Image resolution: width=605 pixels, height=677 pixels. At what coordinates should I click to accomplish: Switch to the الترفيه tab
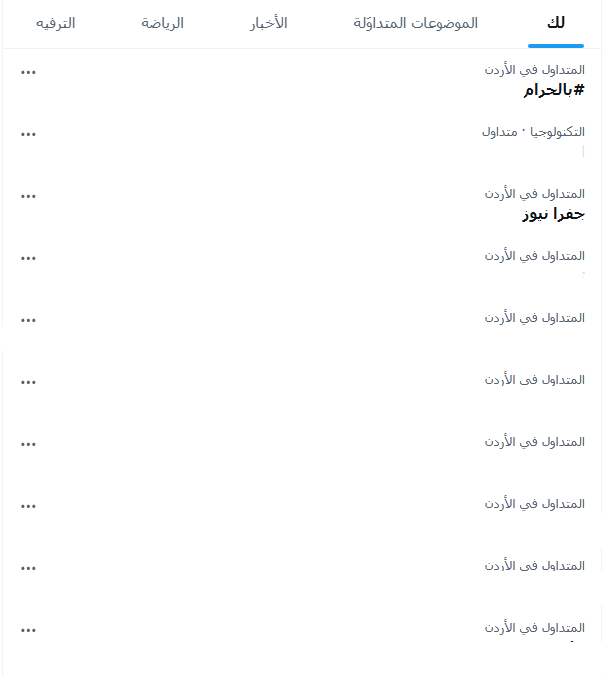pos(55,23)
